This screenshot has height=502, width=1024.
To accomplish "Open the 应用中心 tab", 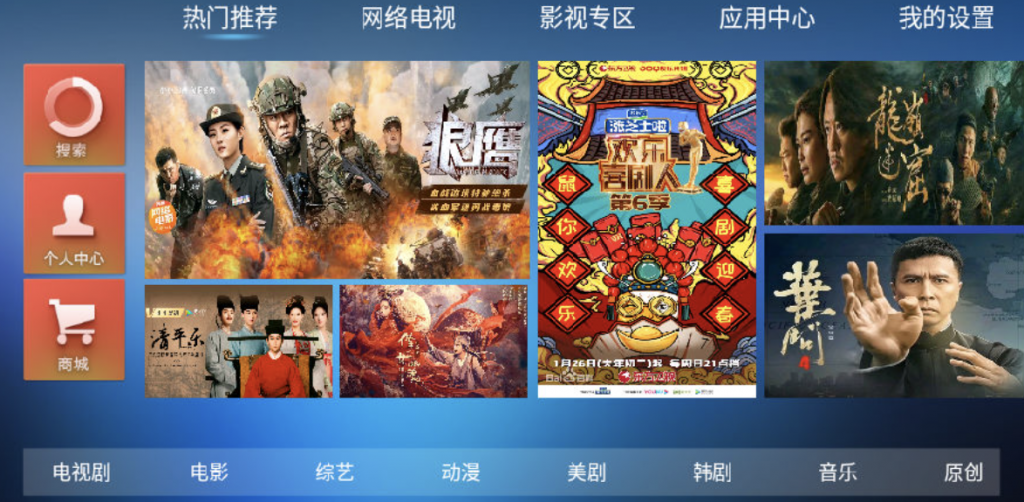I will coord(767,18).
